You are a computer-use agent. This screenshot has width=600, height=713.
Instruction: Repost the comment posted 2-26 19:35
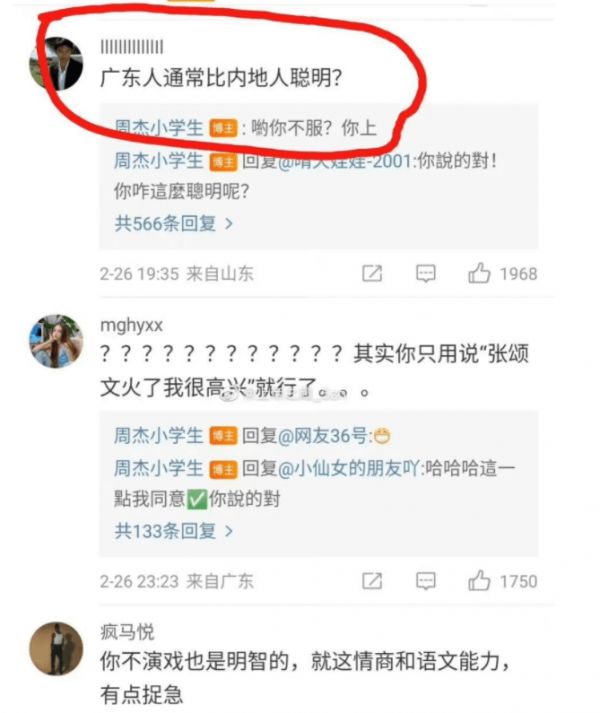click(x=372, y=274)
